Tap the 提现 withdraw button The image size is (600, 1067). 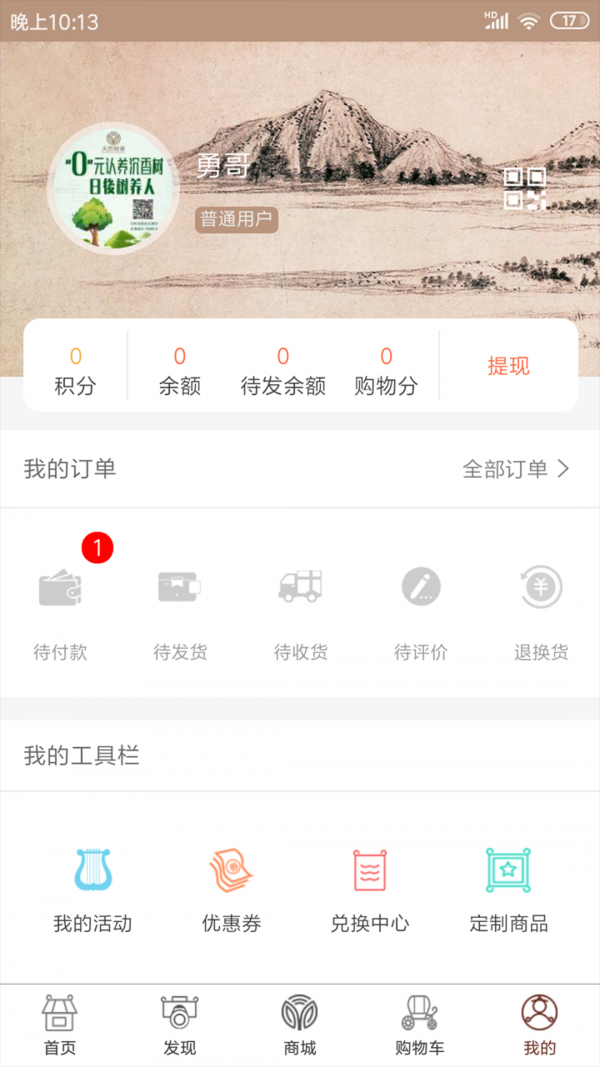click(x=508, y=366)
